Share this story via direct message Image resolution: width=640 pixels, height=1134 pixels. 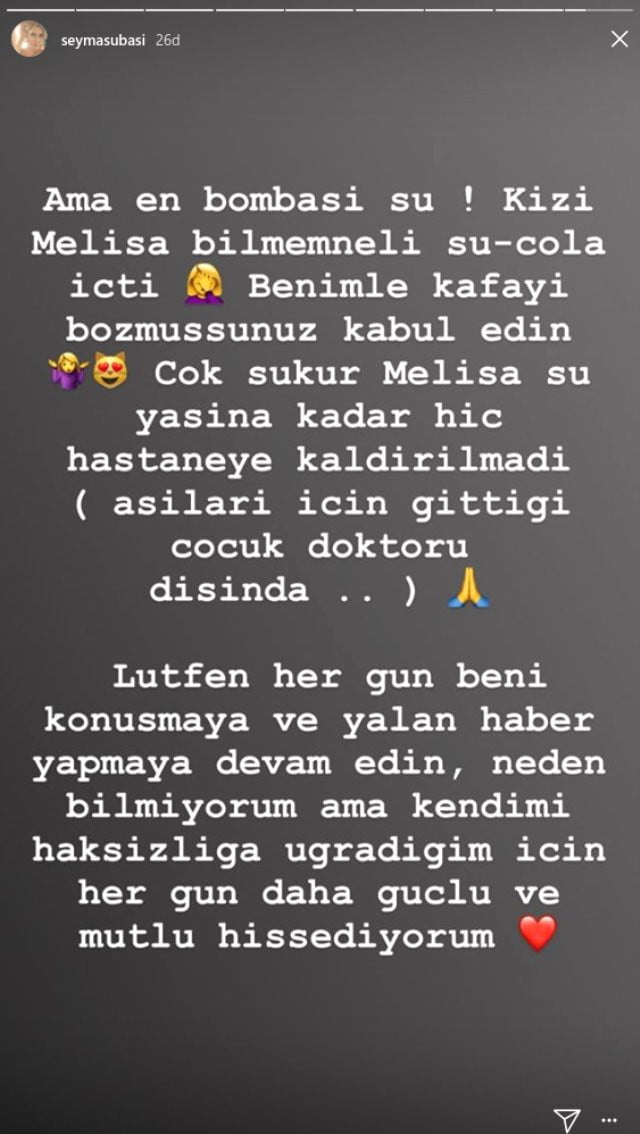(567, 1118)
